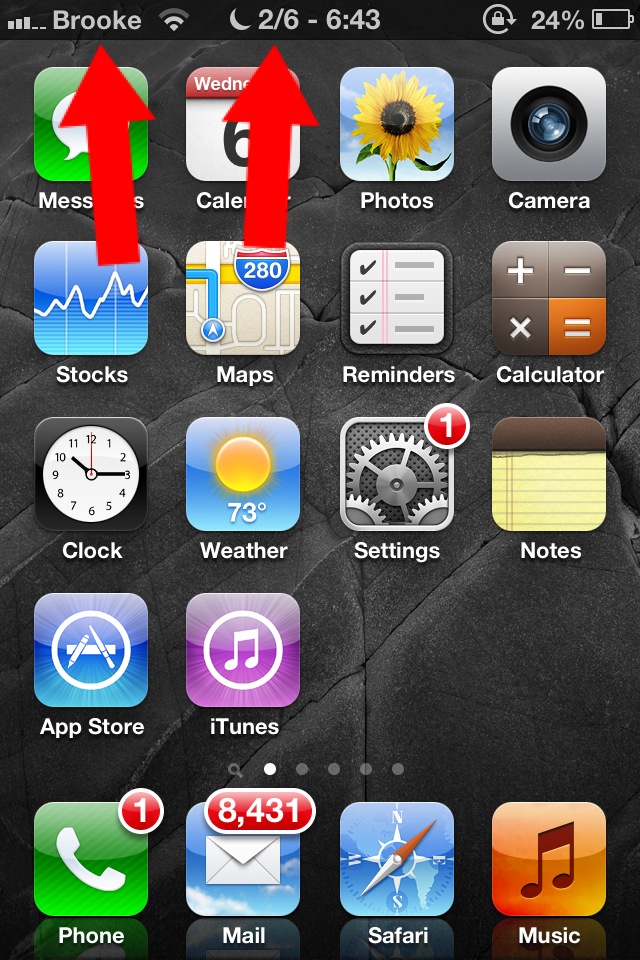Image resolution: width=640 pixels, height=960 pixels.
Task: Launch the Photos app
Action: 397,123
